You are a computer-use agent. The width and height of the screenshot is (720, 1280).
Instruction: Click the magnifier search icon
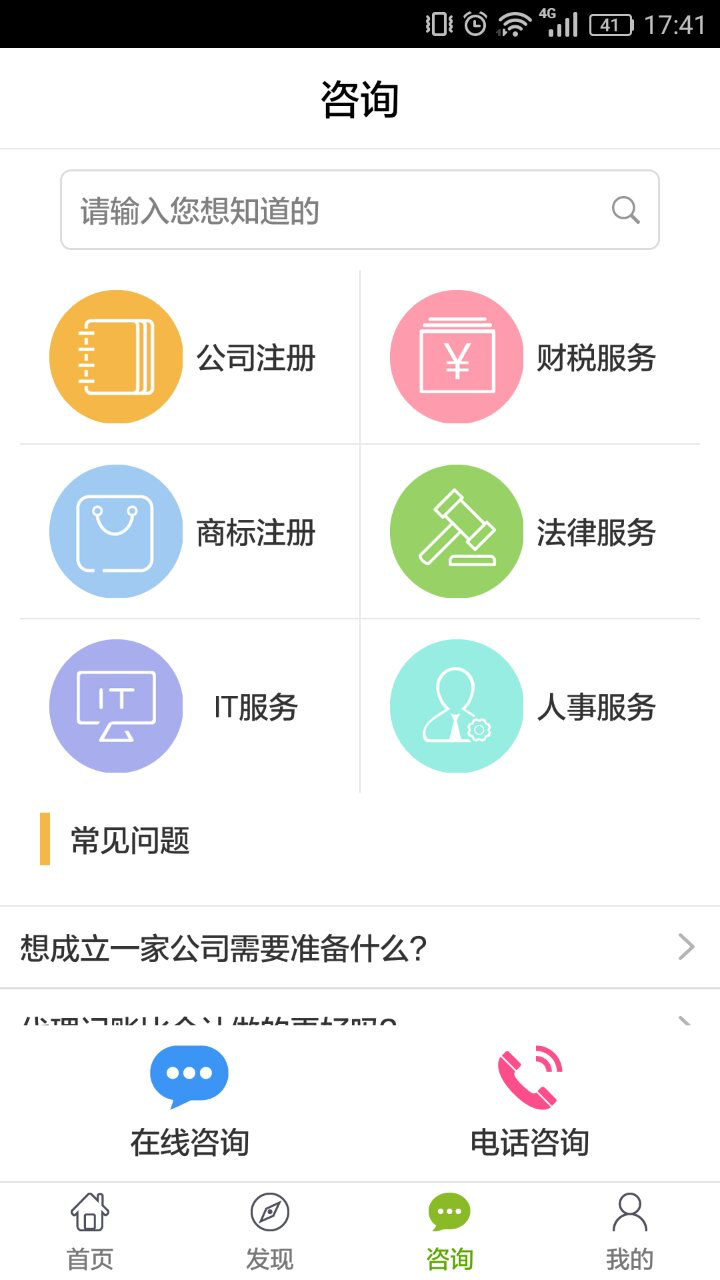[x=625, y=210]
